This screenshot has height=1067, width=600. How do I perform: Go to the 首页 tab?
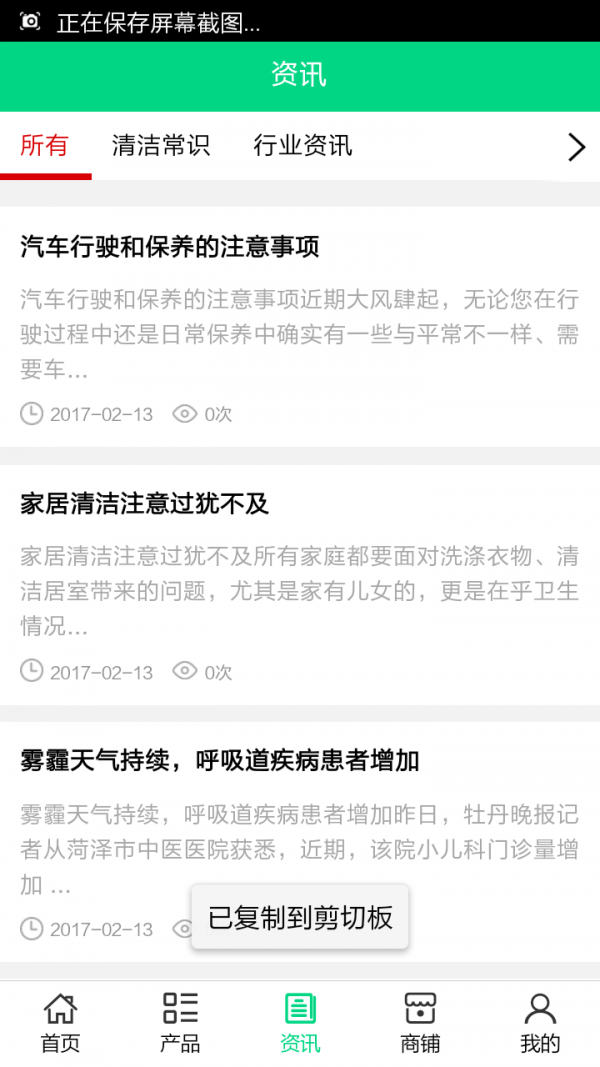[x=60, y=1023]
